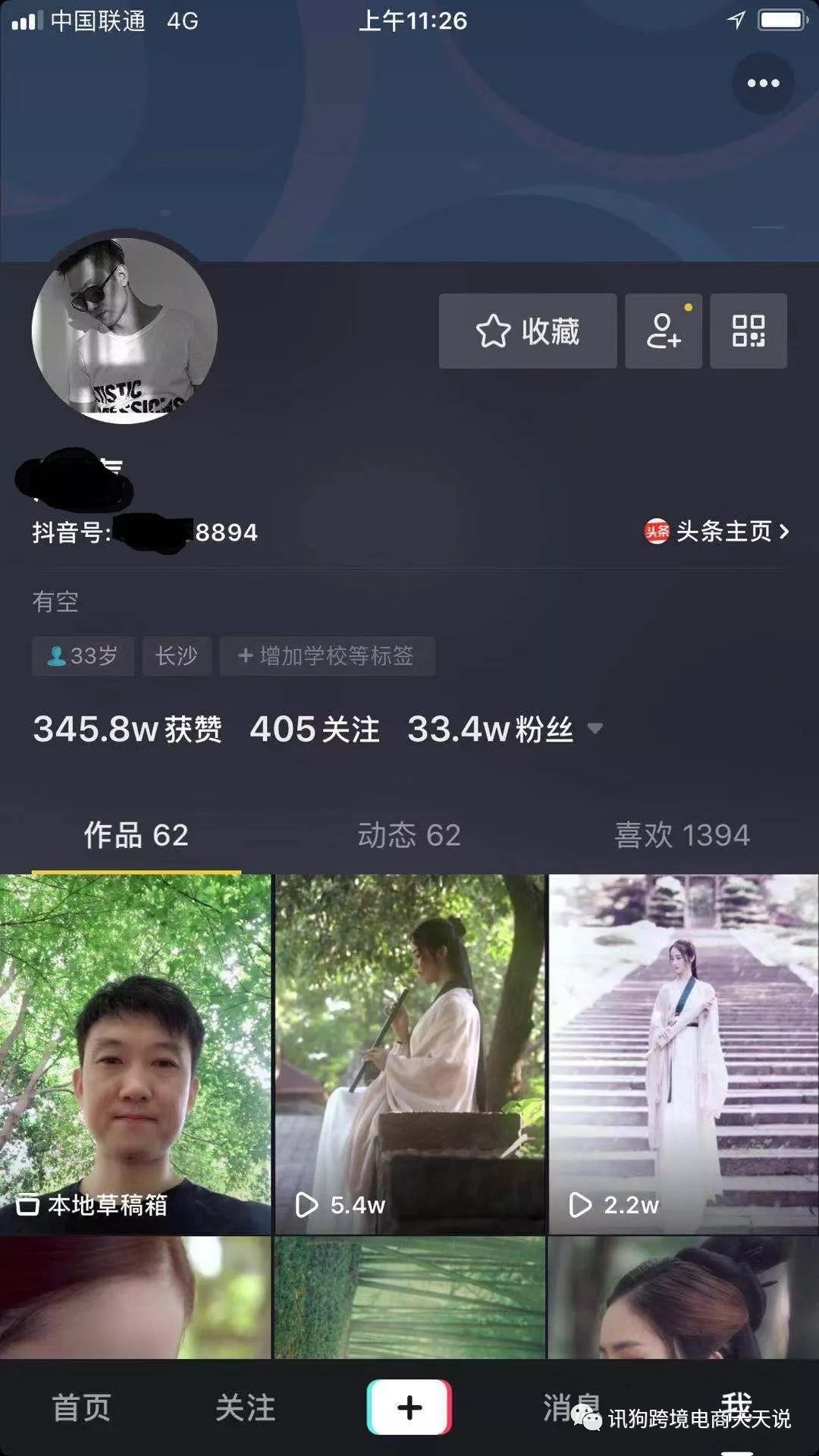The height and width of the screenshot is (1456, 819).
Task: Open the add friends icon
Action: pos(664,331)
